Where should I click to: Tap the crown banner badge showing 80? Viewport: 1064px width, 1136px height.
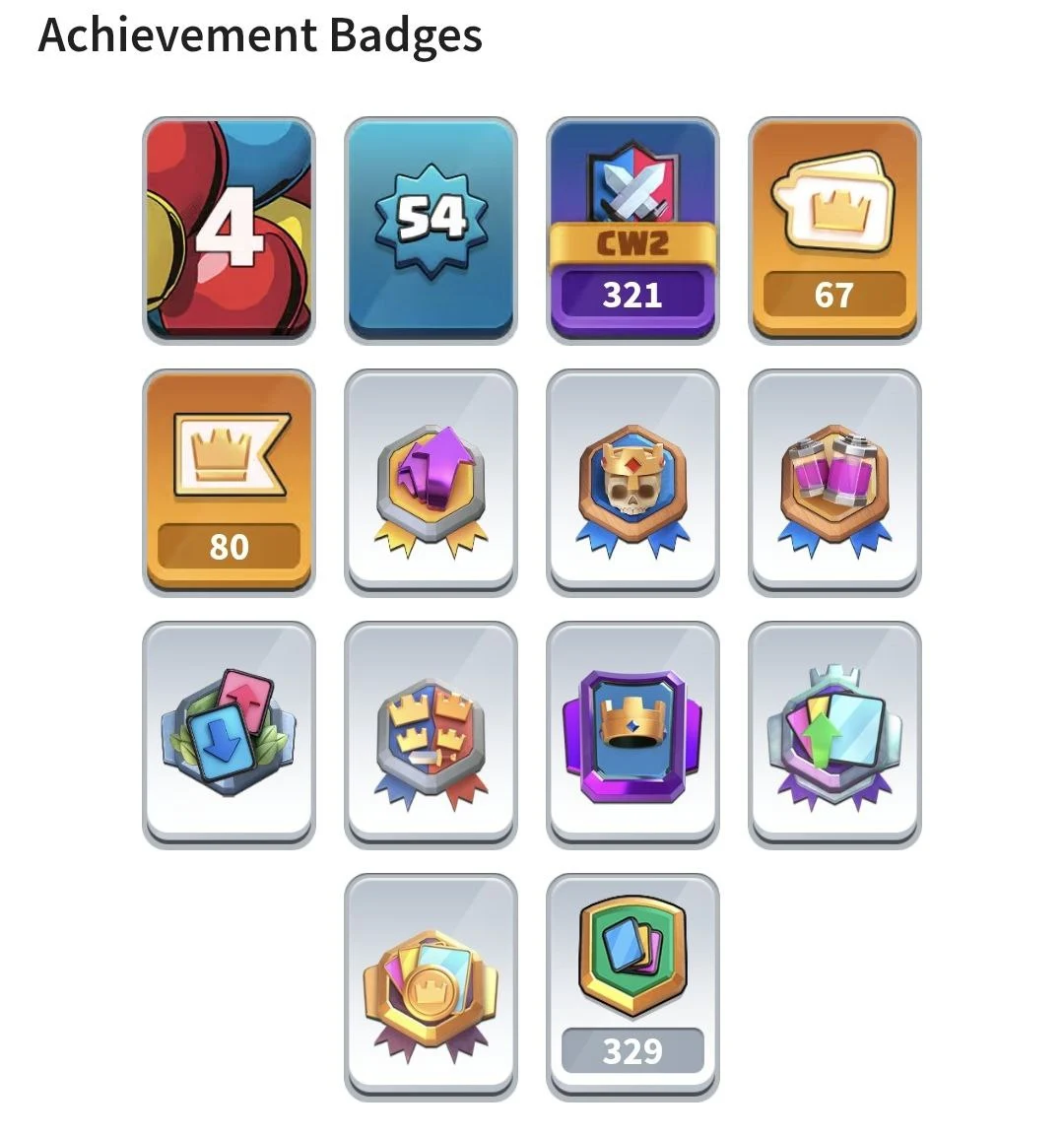(229, 483)
